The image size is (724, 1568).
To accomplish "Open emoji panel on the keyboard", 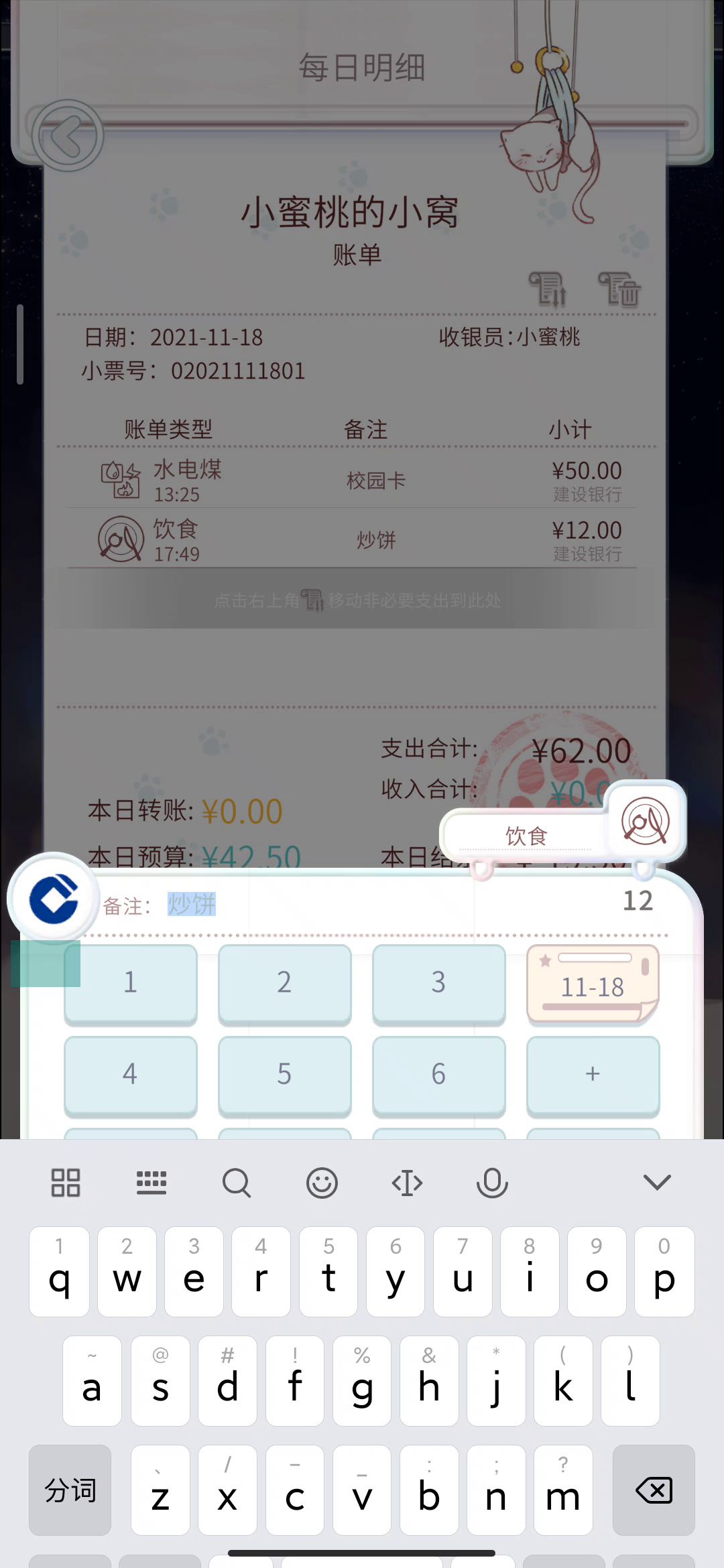I will pyautogui.click(x=322, y=1183).
